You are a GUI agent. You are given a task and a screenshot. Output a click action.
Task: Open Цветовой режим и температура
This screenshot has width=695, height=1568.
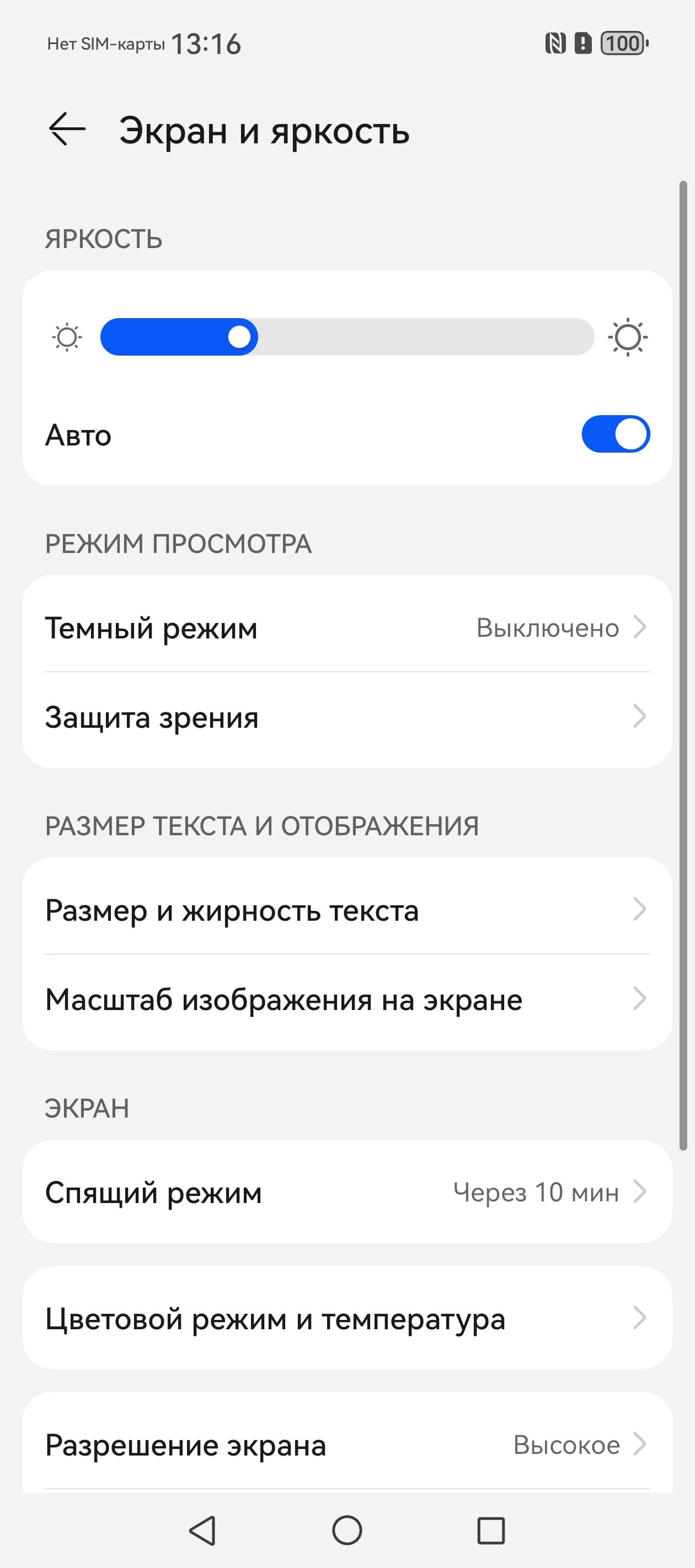click(x=346, y=1318)
